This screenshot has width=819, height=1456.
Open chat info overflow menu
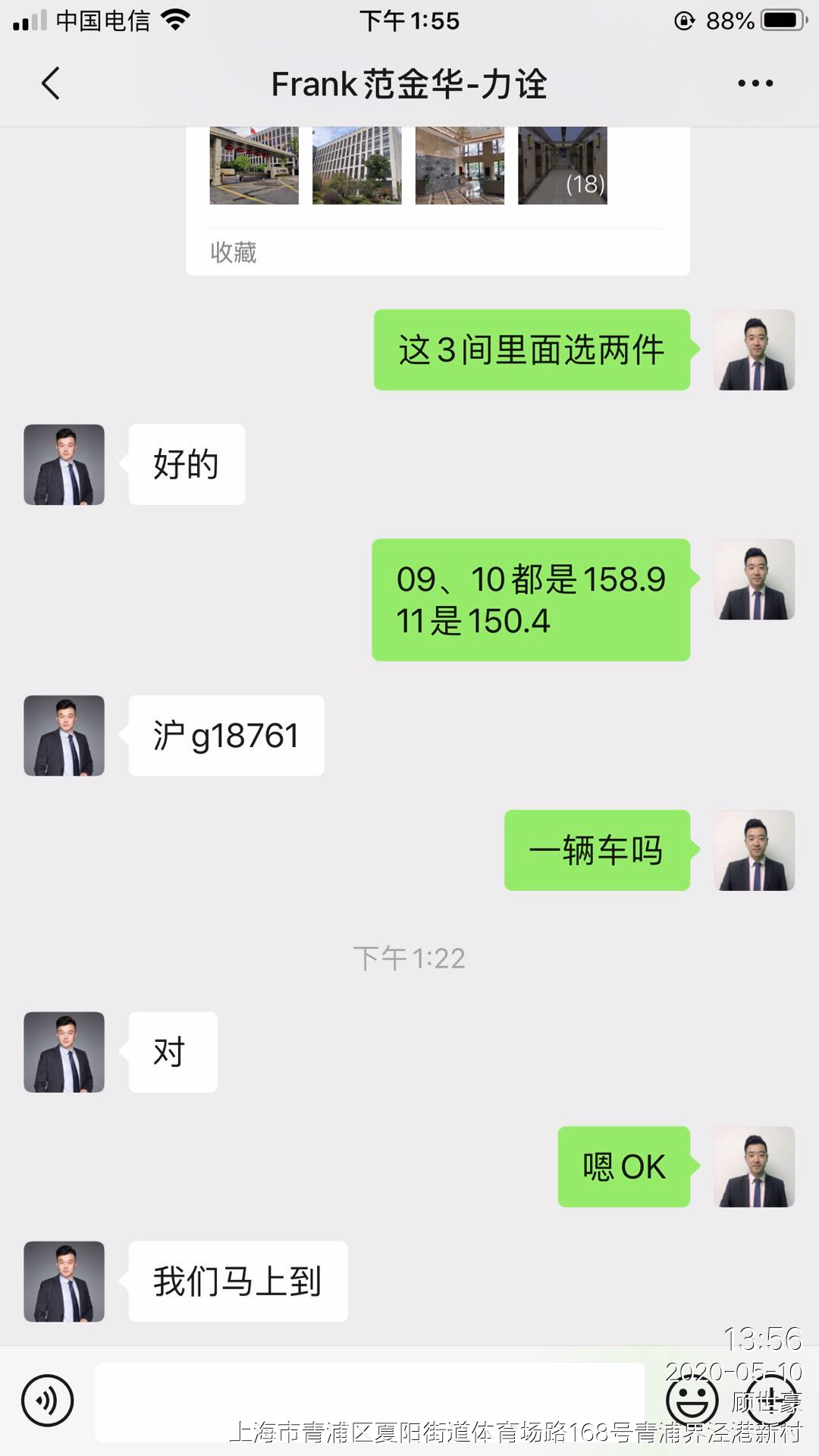point(755,83)
